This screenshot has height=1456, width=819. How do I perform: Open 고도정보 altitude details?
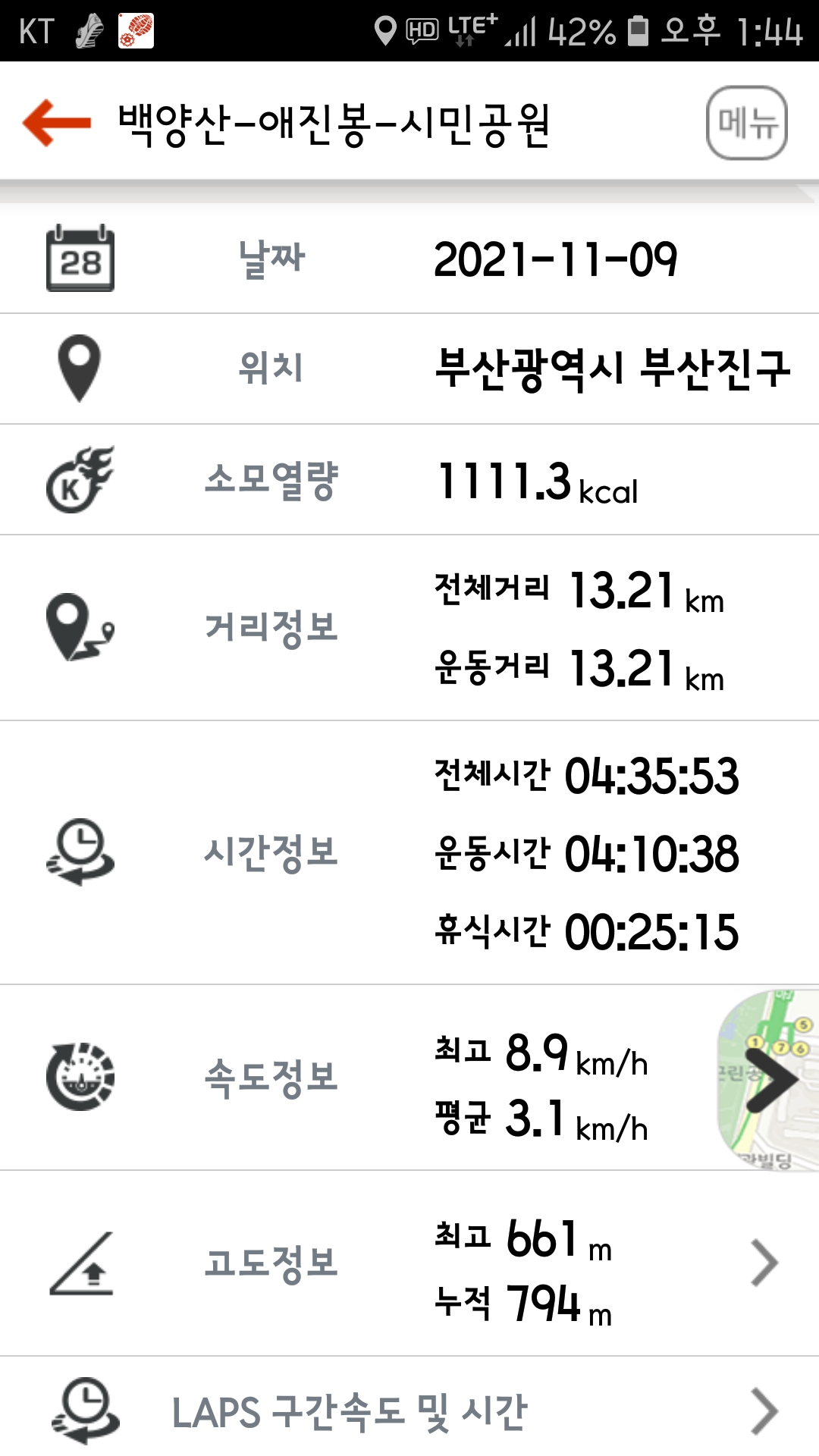[764, 1263]
